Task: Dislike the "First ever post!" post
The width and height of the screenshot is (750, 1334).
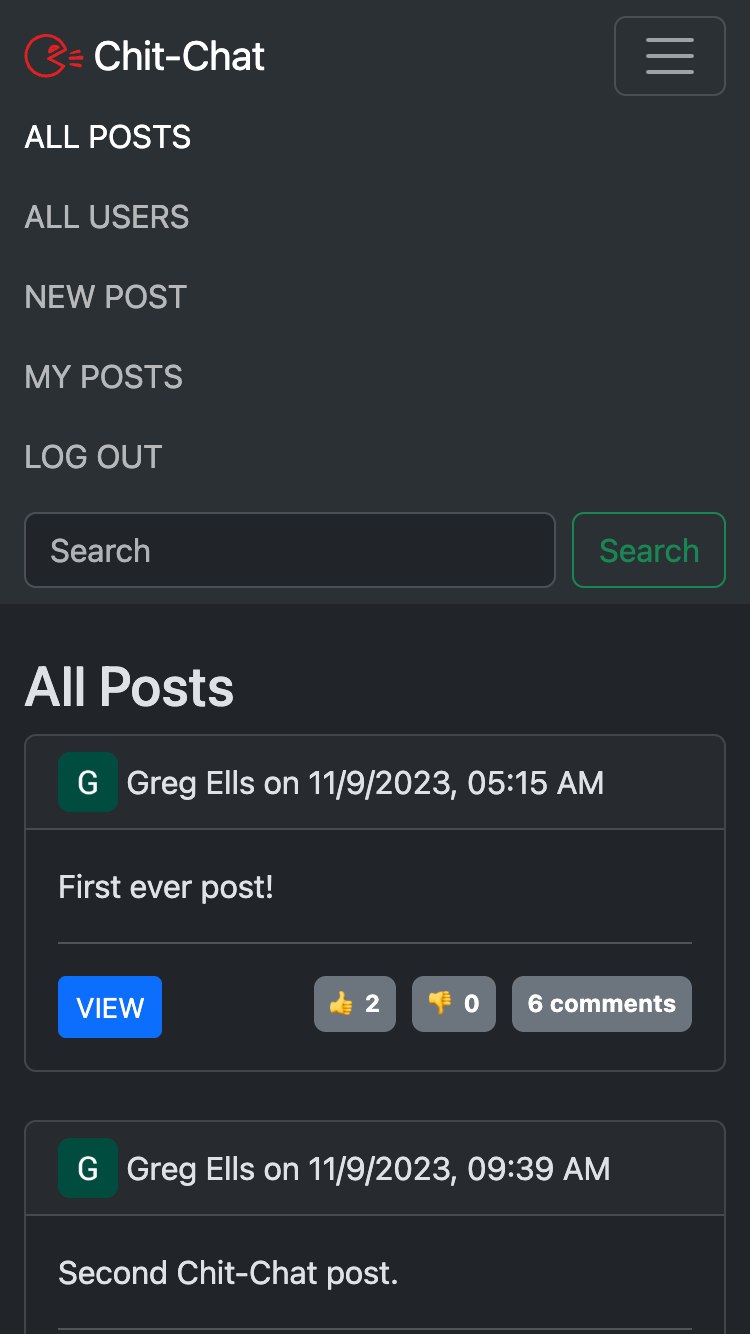Action: point(454,1004)
